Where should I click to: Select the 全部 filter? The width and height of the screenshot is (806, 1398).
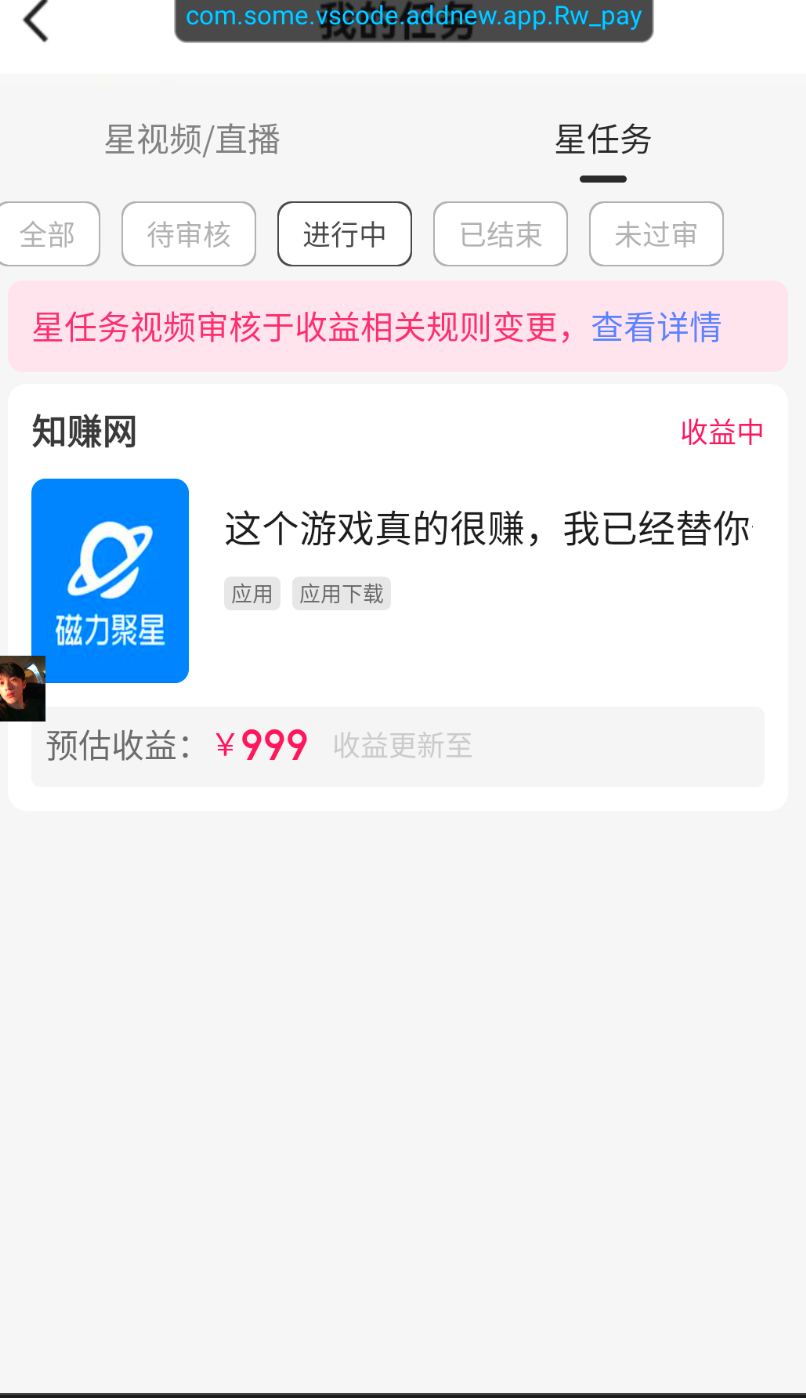pos(47,233)
